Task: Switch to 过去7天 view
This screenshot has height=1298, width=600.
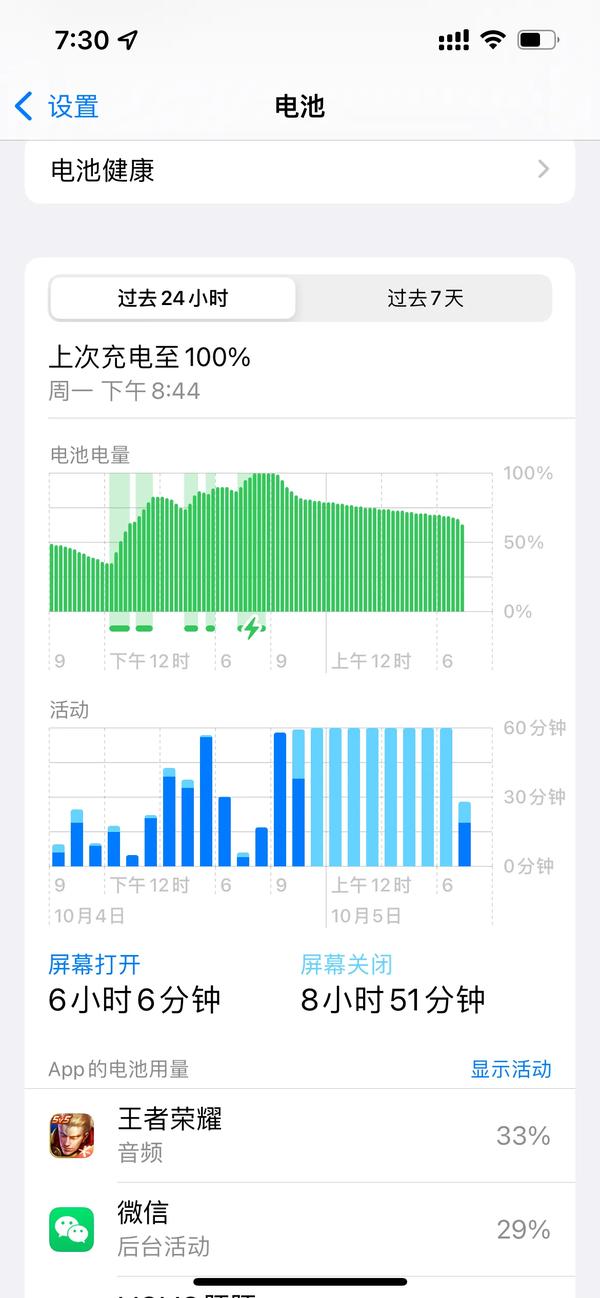Action: pos(425,298)
